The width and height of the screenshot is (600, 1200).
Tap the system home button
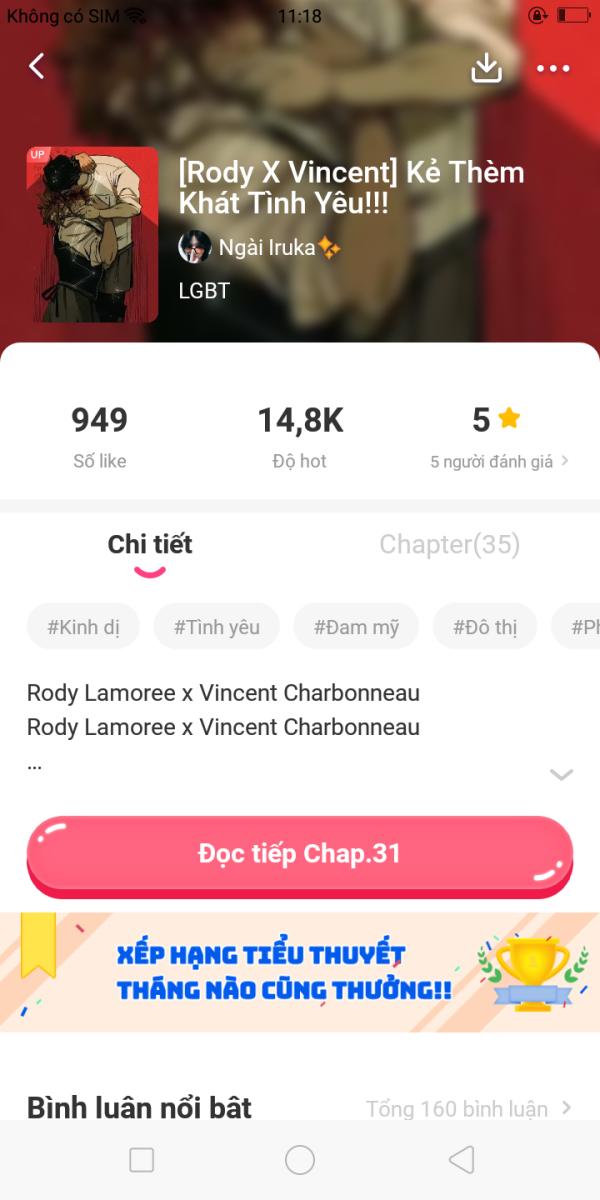pos(300,1160)
